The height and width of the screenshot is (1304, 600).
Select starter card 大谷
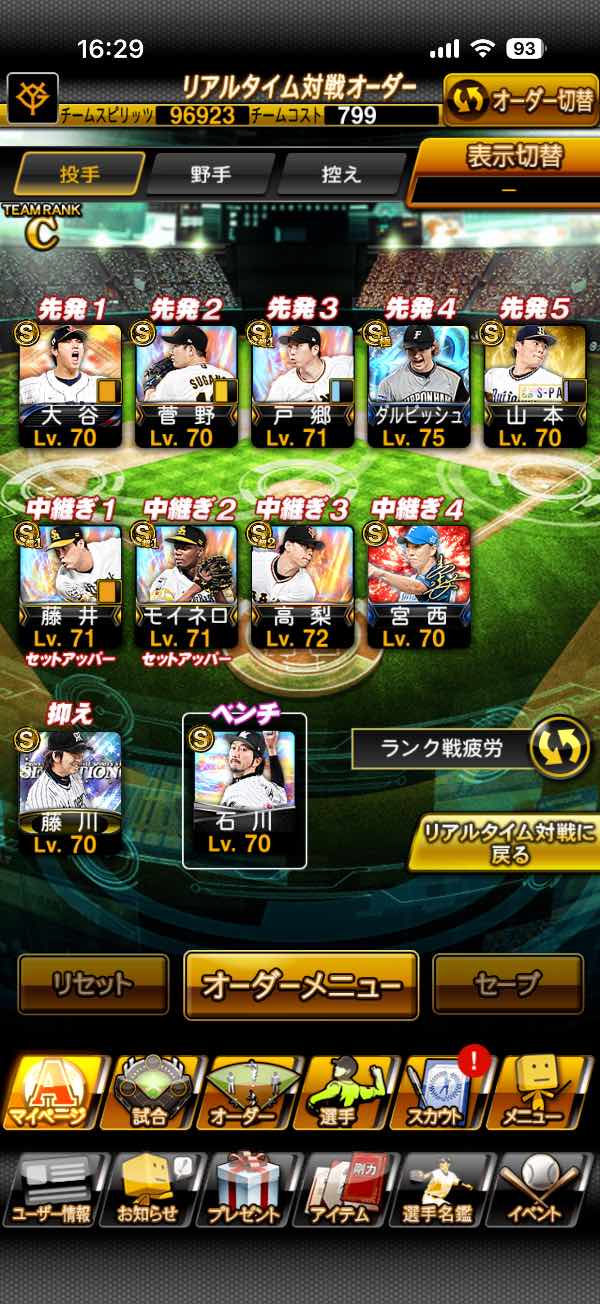point(70,385)
